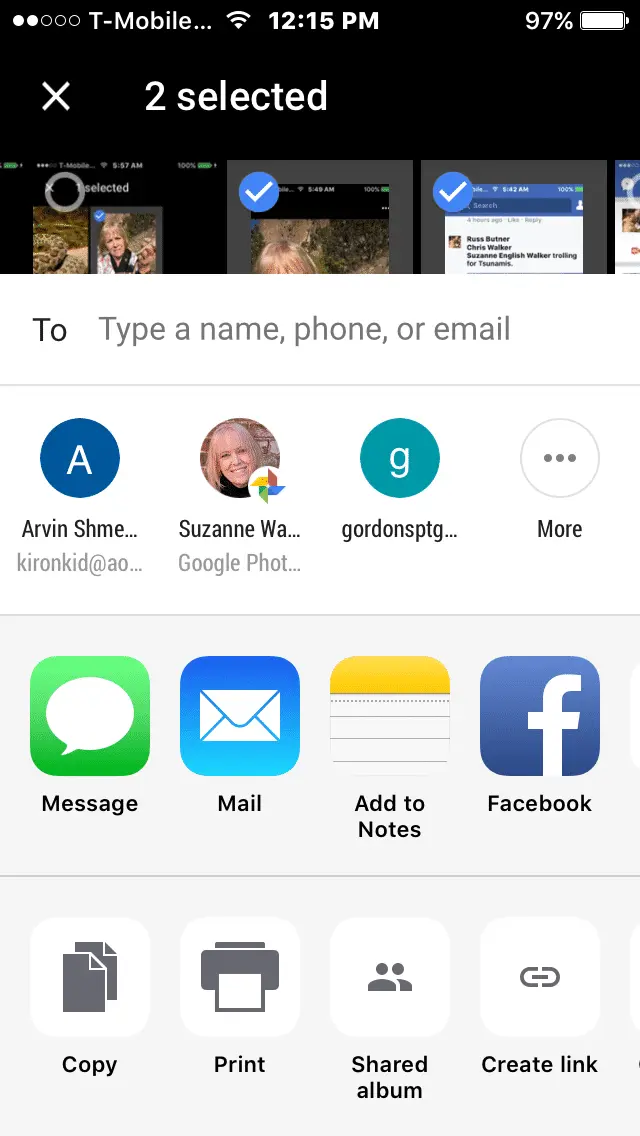Deselect the checked photo showing a Facebook post

click(453, 190)
